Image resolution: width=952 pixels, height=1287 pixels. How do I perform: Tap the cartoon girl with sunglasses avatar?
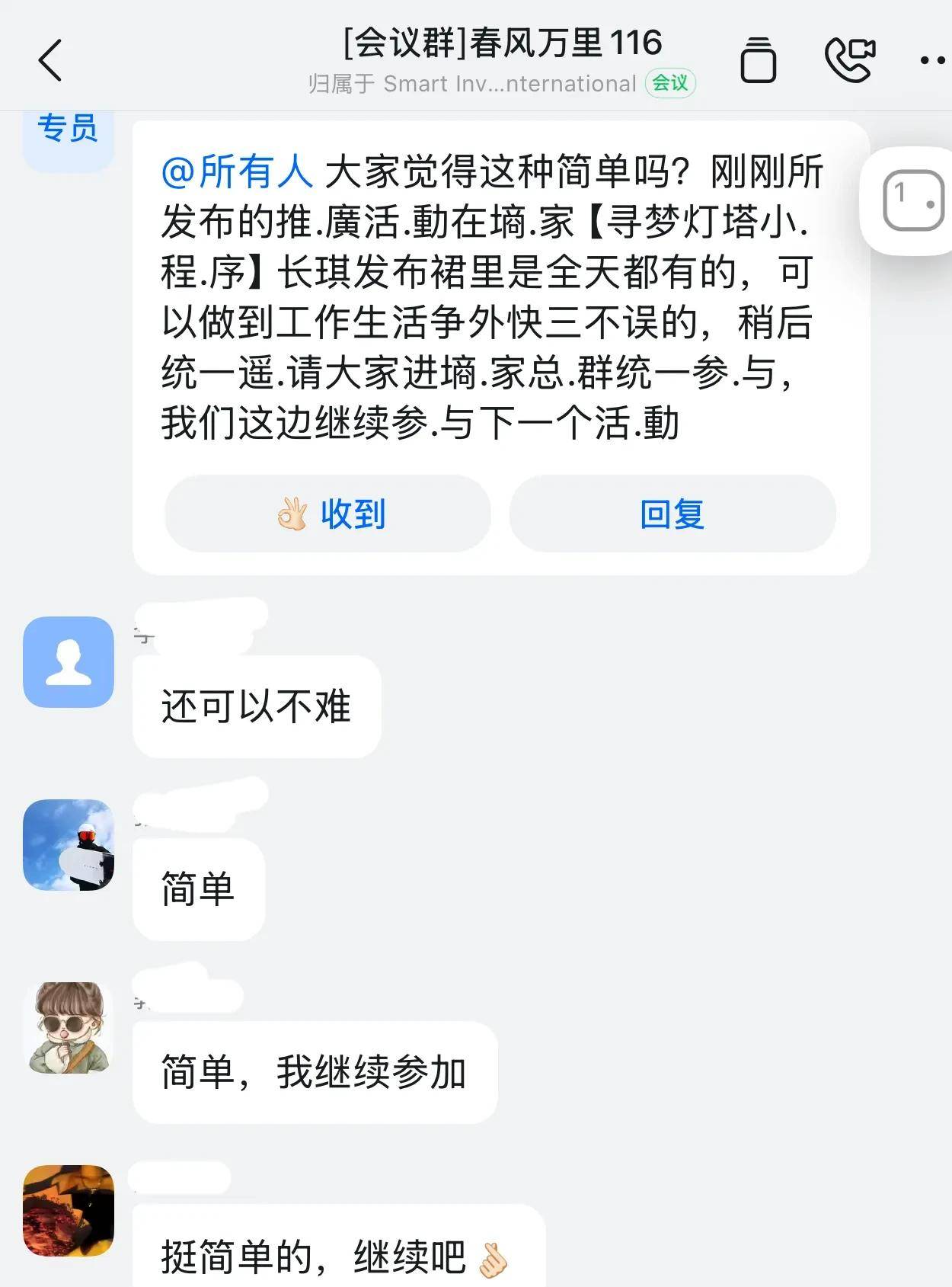pyautogui.click(x=68, y=1028)
